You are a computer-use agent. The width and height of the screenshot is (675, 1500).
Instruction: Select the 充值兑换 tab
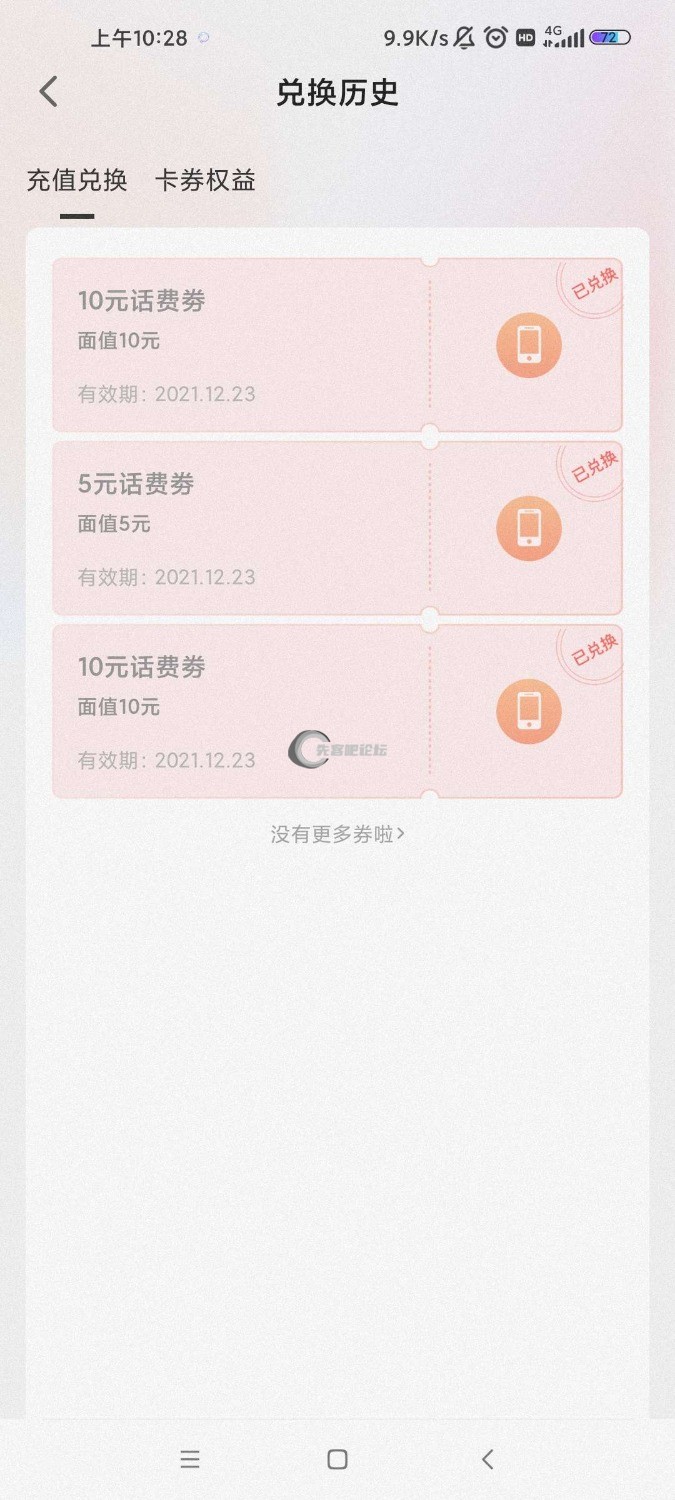click(77, 181)
